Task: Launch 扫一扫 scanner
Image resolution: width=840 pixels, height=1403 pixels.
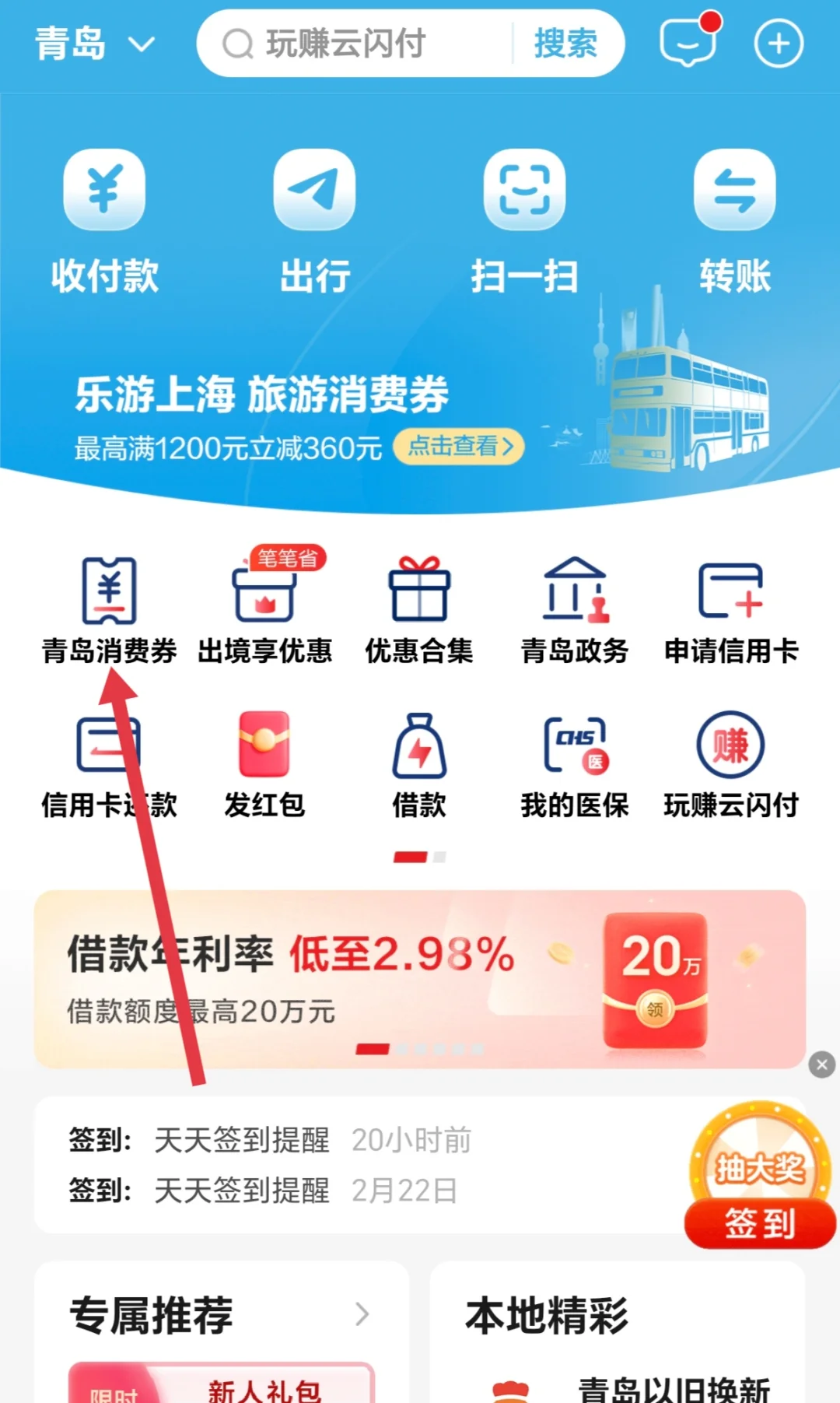Action: (524, 222)
